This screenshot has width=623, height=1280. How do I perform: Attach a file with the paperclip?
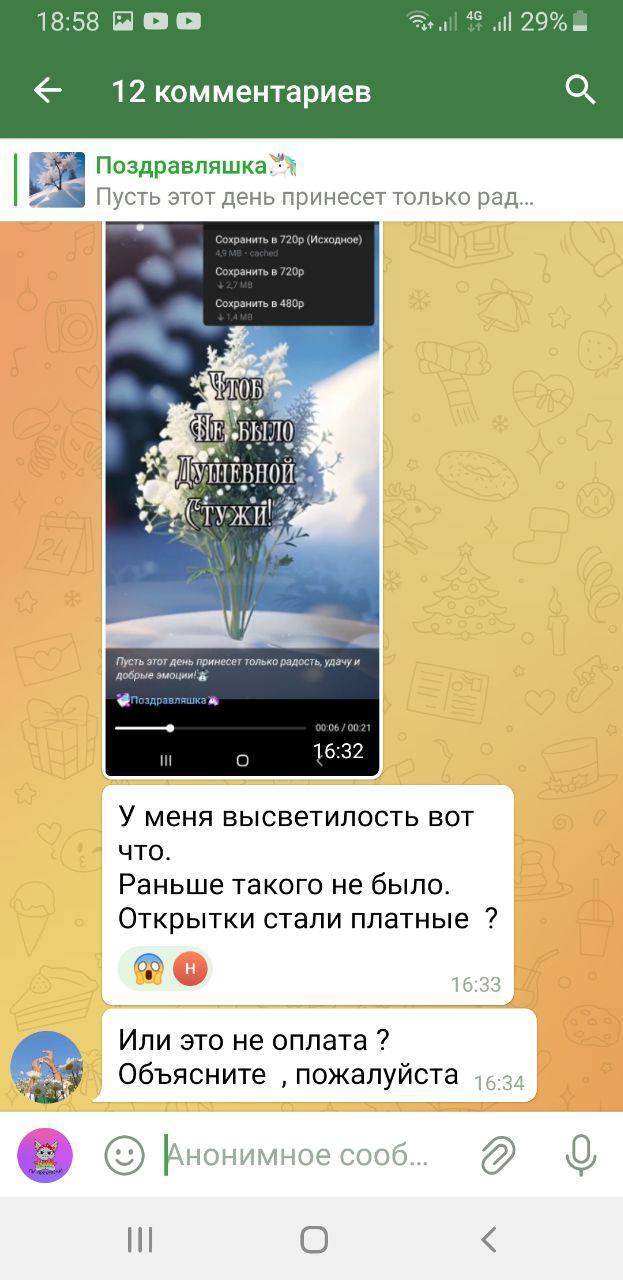pos(497,1156)
